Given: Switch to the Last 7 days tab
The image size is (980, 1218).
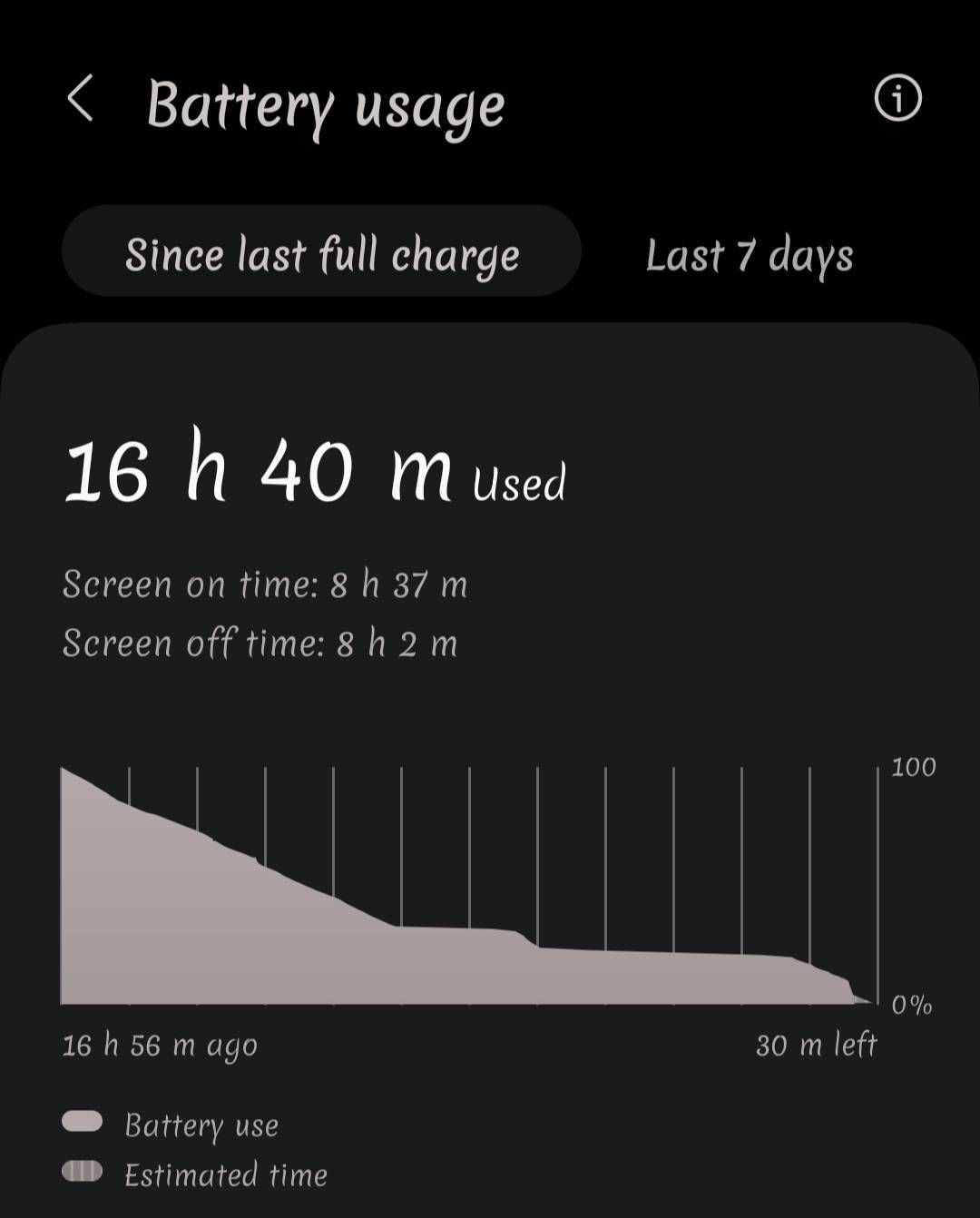Looking at the screenshot, I should [x=749, y=255].
